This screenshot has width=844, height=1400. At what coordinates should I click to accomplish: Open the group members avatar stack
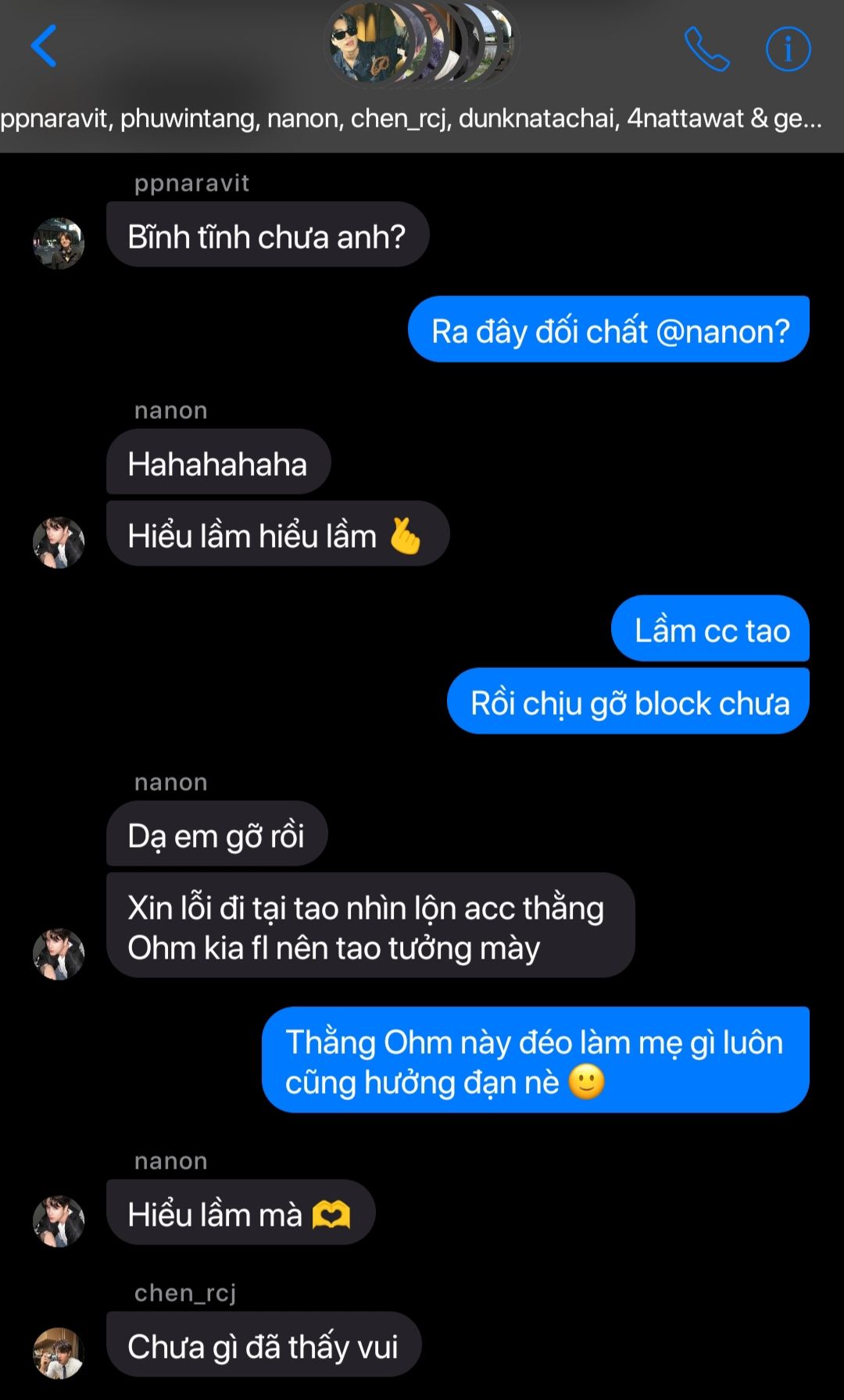click(x=422, y=44)
